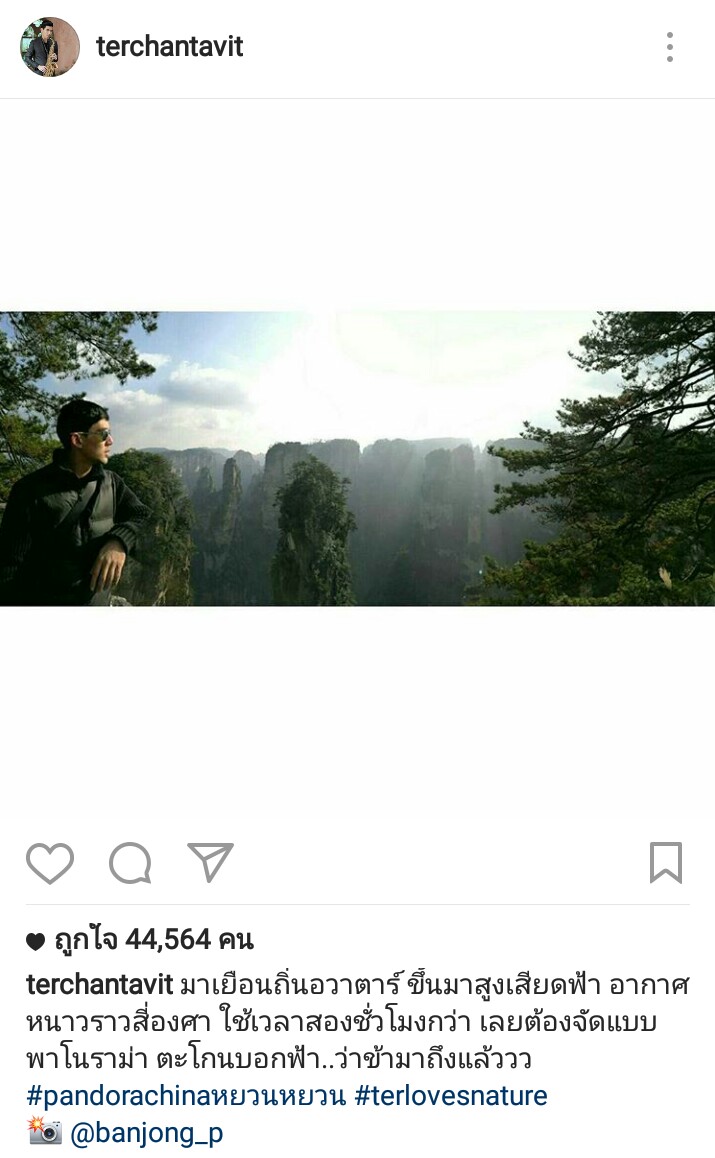Tap the terchantavit username in the header
The height and width of the screenshot is (1158, 715).
click(169, 47)
